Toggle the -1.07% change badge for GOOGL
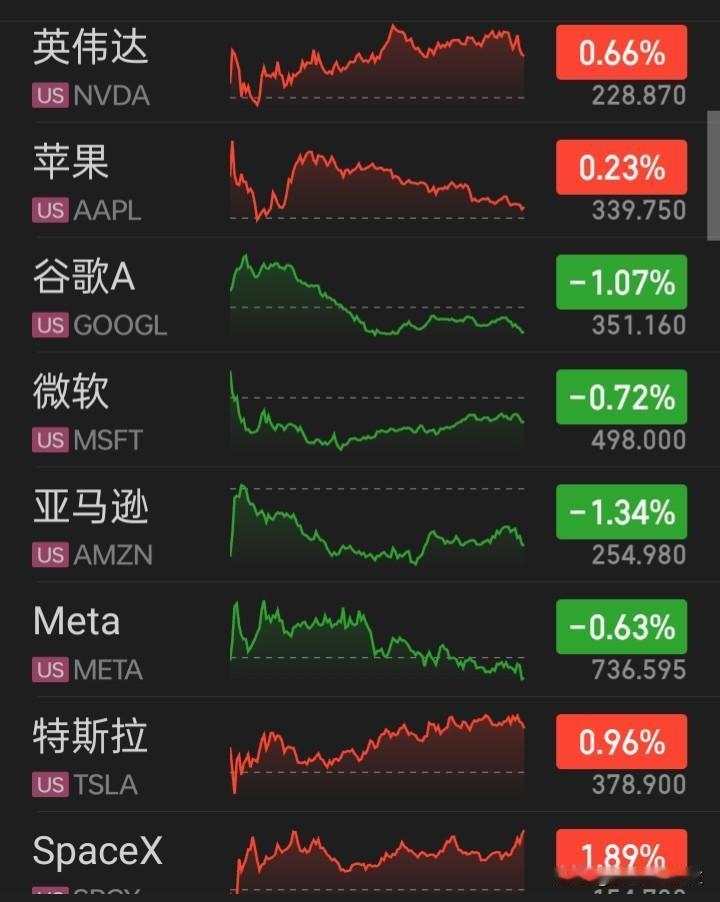The image size is (720, 902). click(622, 282)
